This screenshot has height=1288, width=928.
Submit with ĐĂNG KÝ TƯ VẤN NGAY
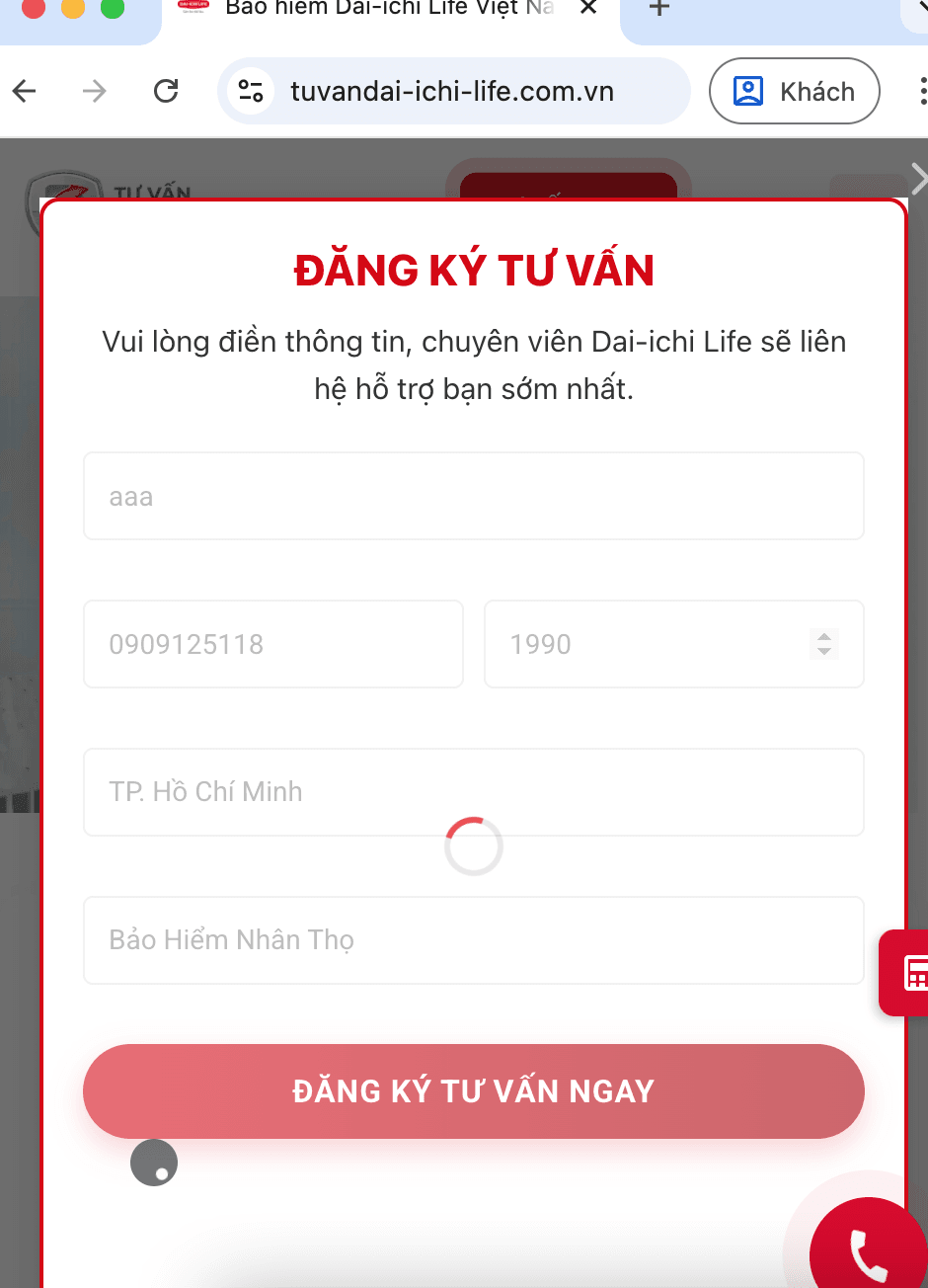pos(473,1091)
